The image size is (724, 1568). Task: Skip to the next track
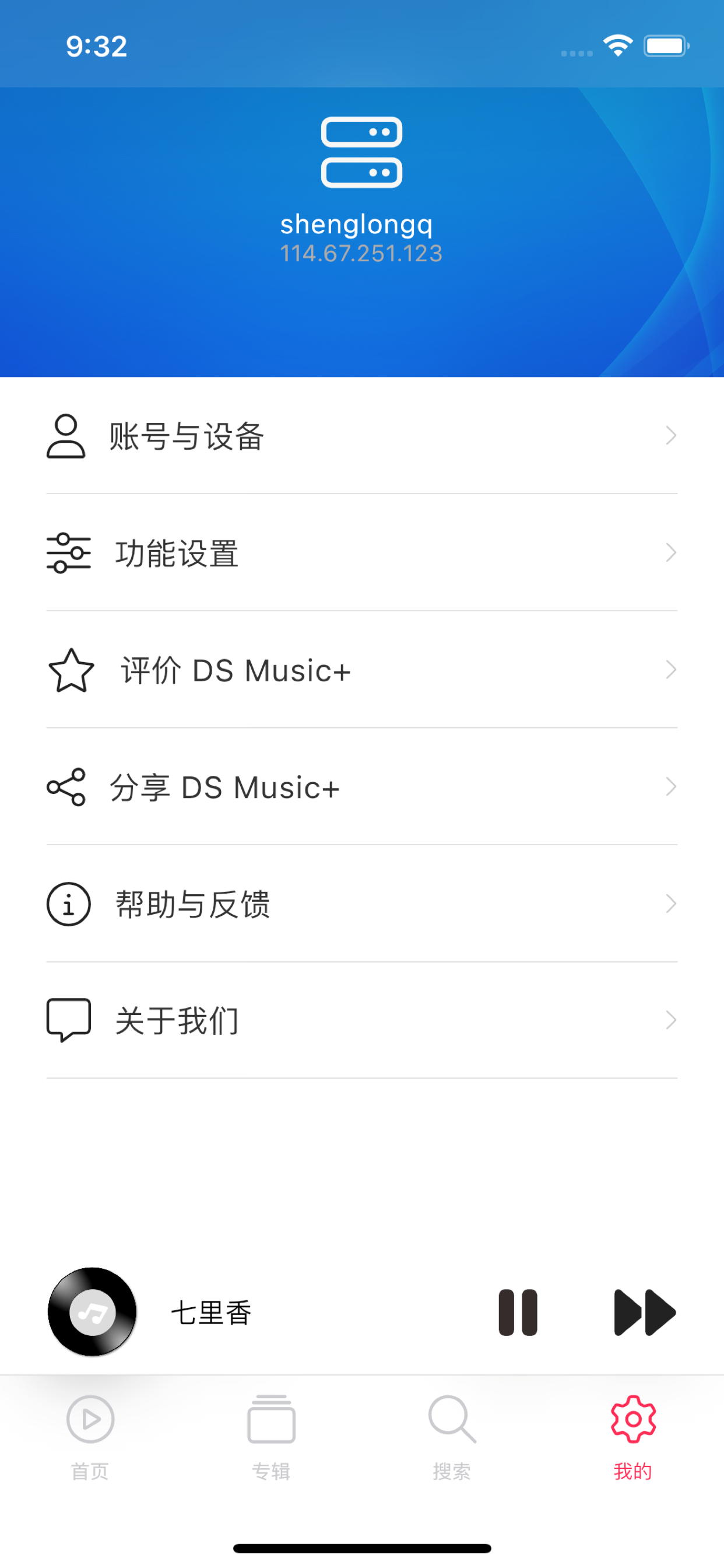click(x=645, y=1312)
